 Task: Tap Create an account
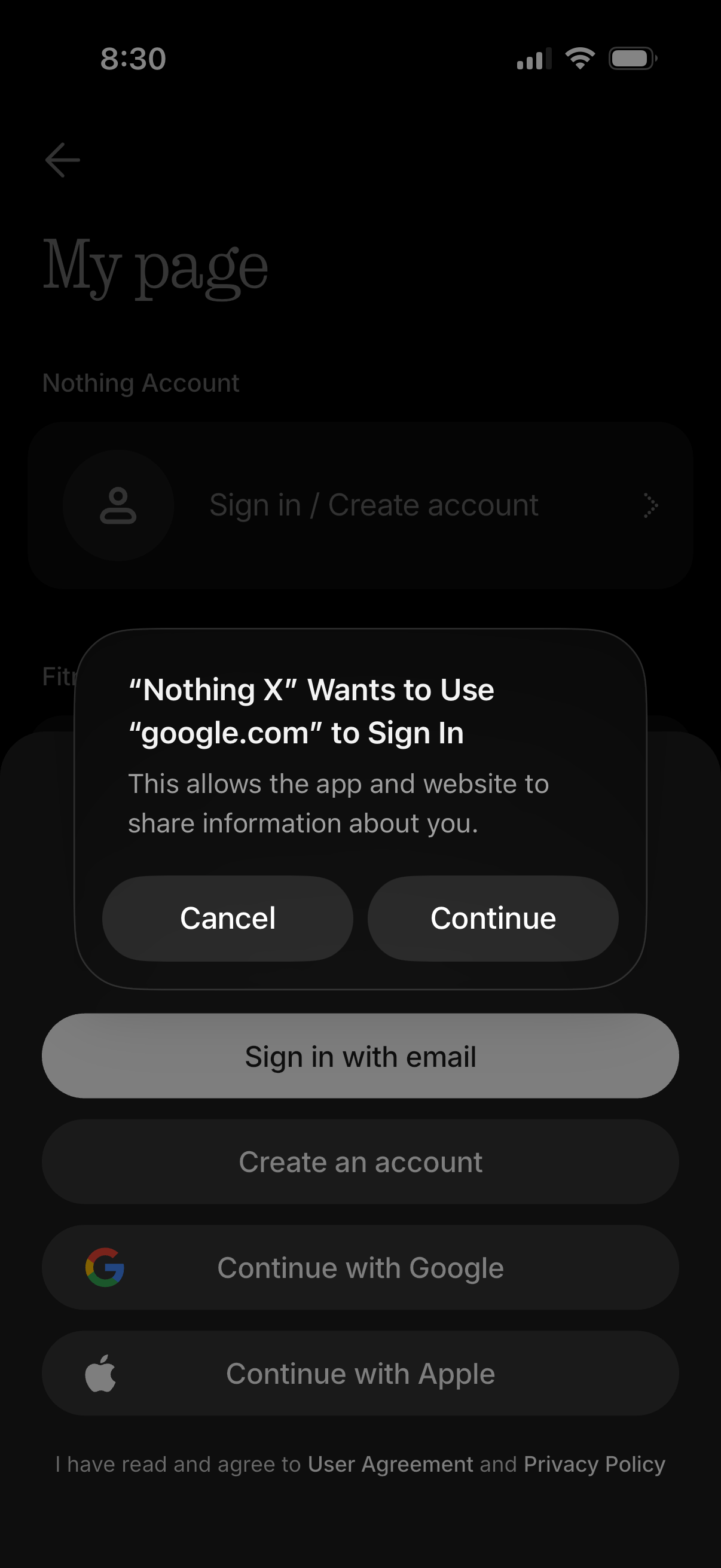point(360,1161)
